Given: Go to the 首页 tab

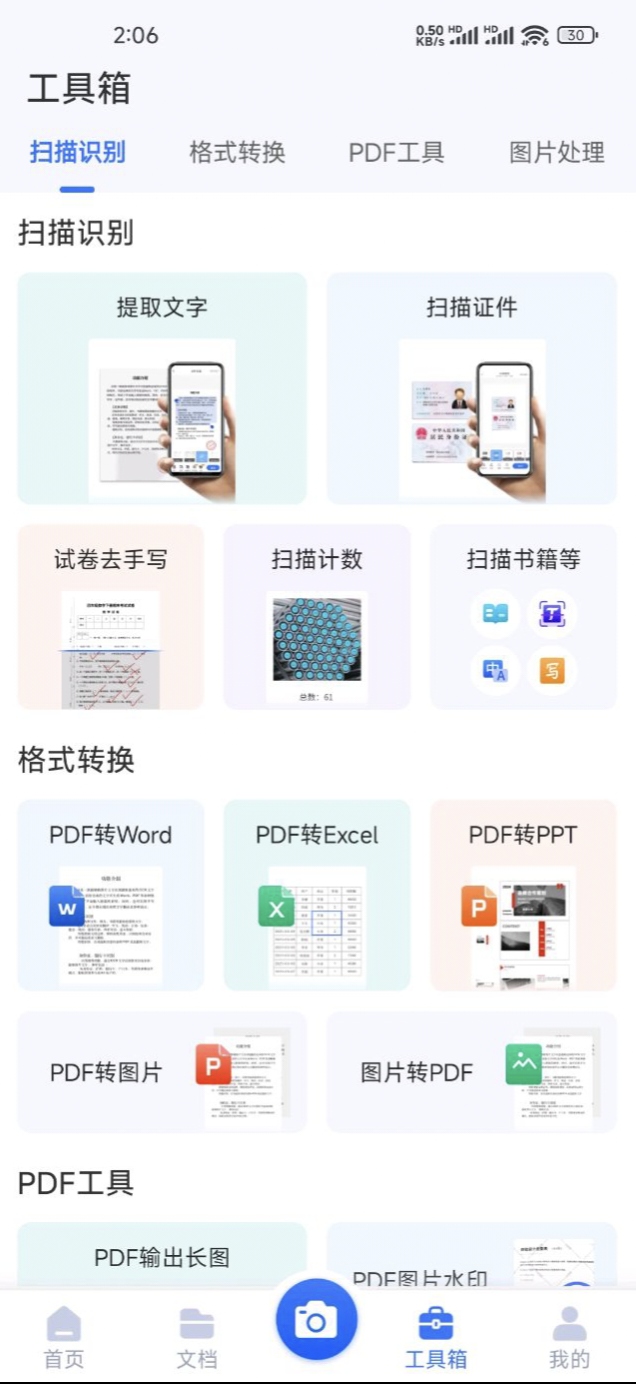Looking at the screenshot, I should (64, 1337).
